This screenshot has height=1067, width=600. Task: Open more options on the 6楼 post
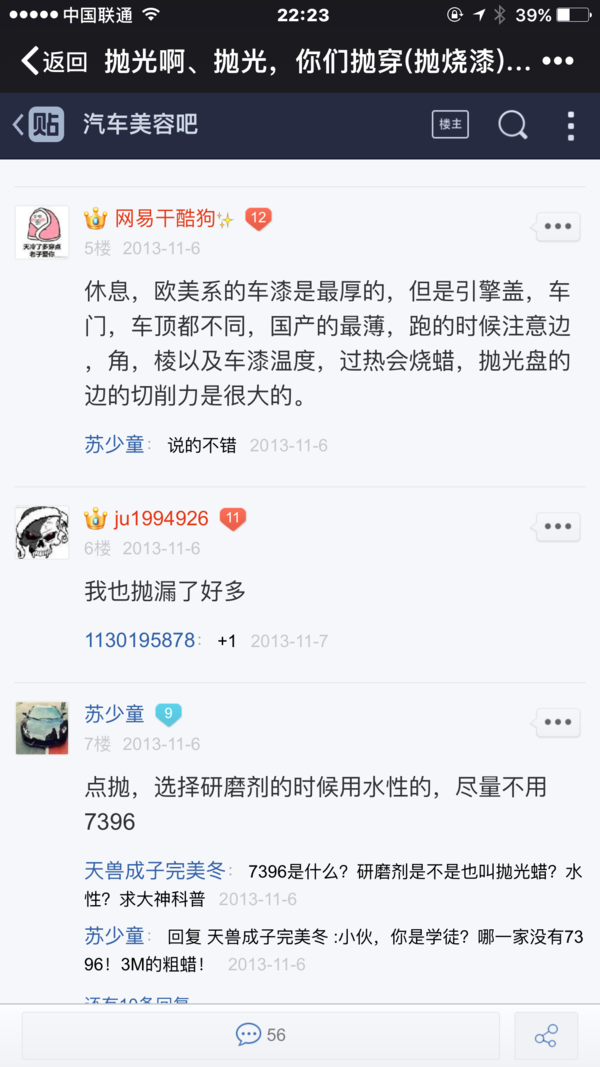click(x=557, y=527)
